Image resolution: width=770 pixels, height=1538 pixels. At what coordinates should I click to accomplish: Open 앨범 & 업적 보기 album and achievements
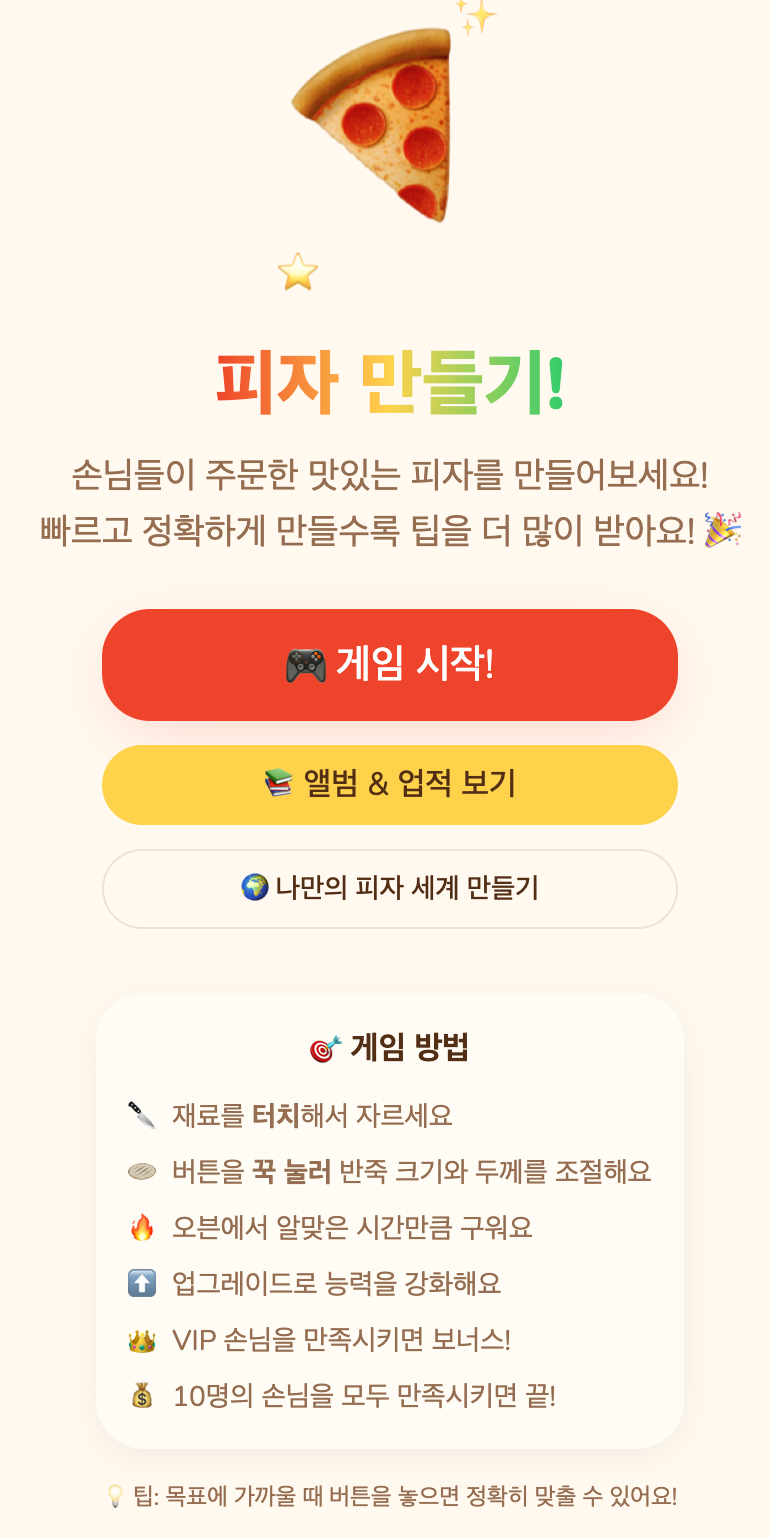(x=389, y=785)
